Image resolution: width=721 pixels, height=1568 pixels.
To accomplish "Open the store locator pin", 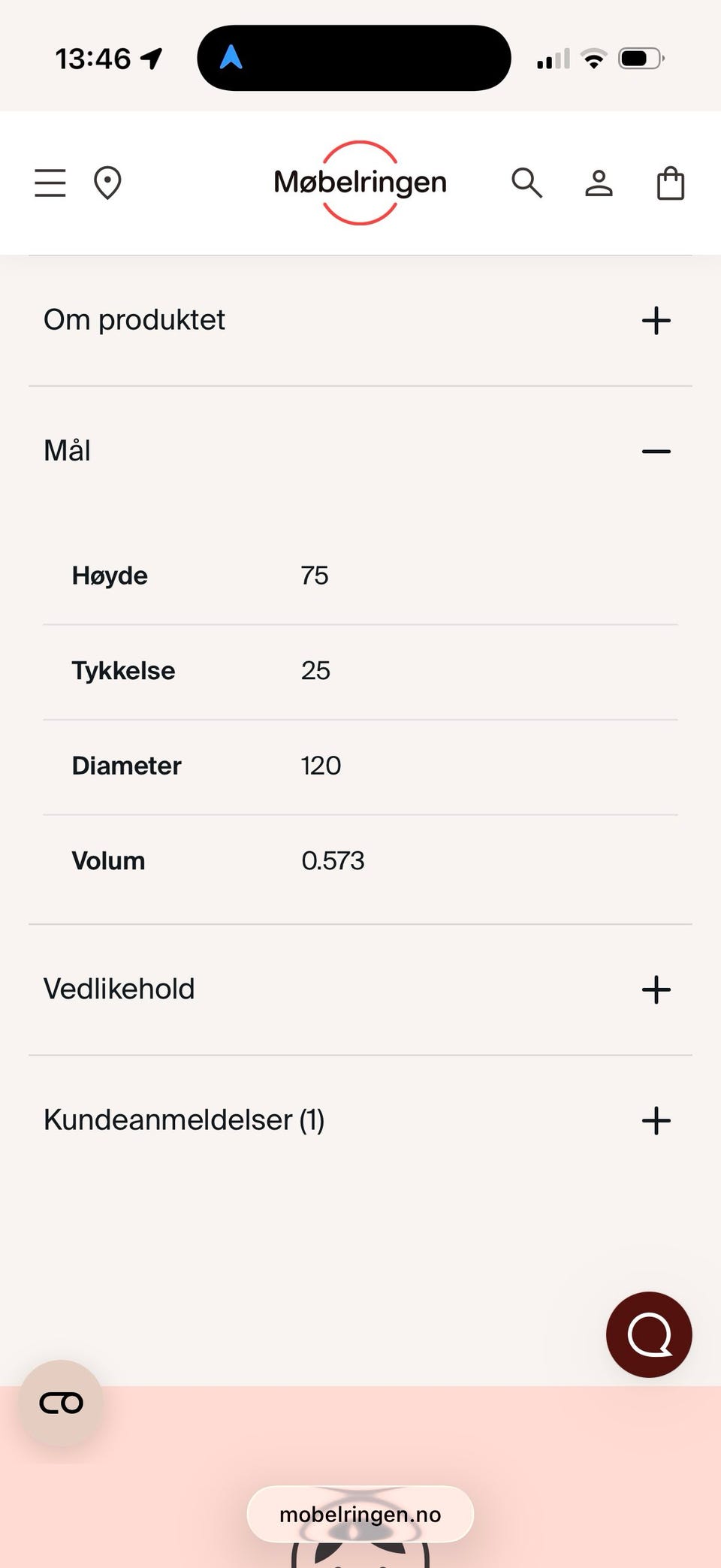I will pos(107,183).
